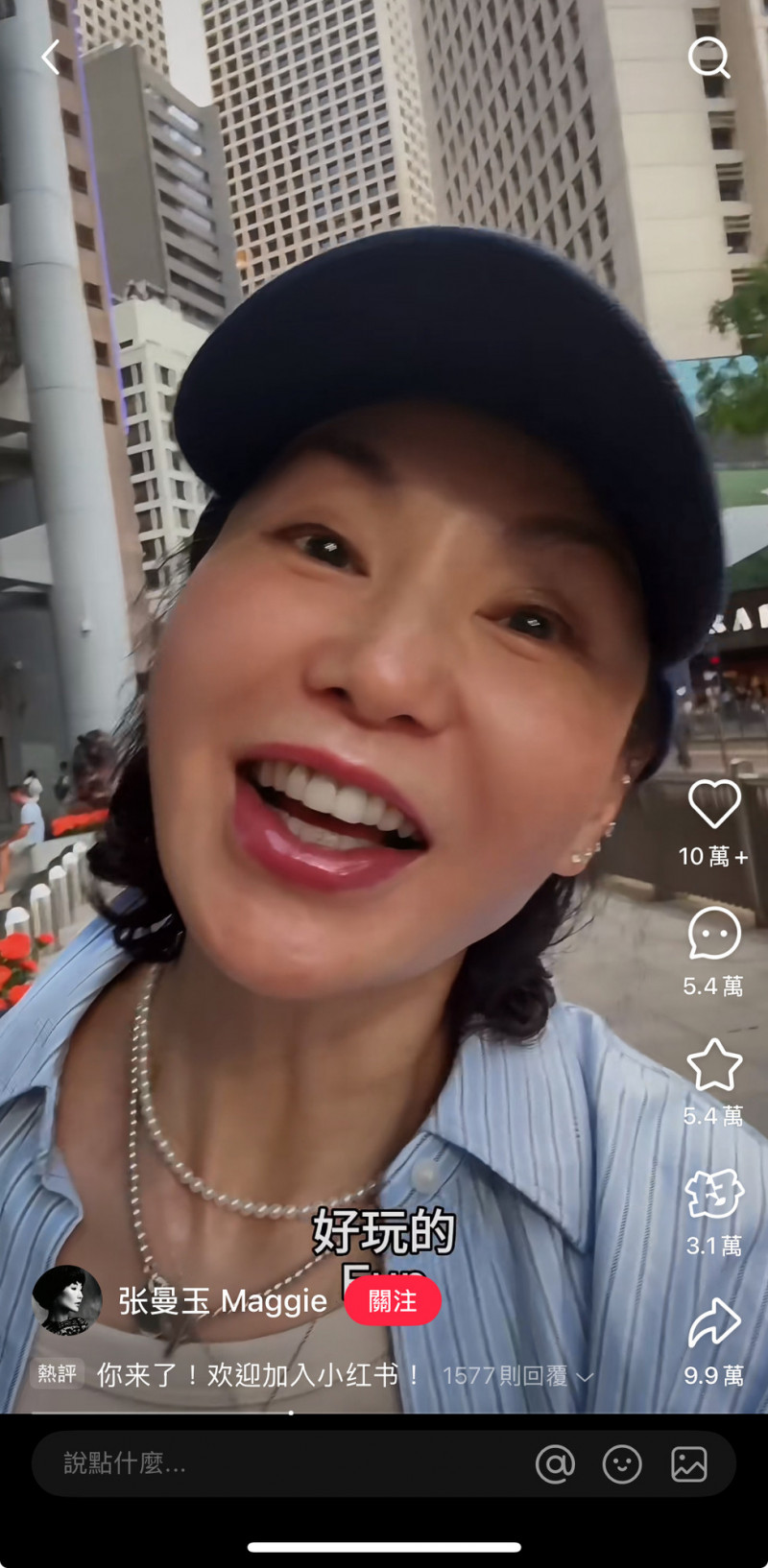Tap the remix icon showing 3.1萬
768x1568 pixels.
click(x=714, y=1194)
